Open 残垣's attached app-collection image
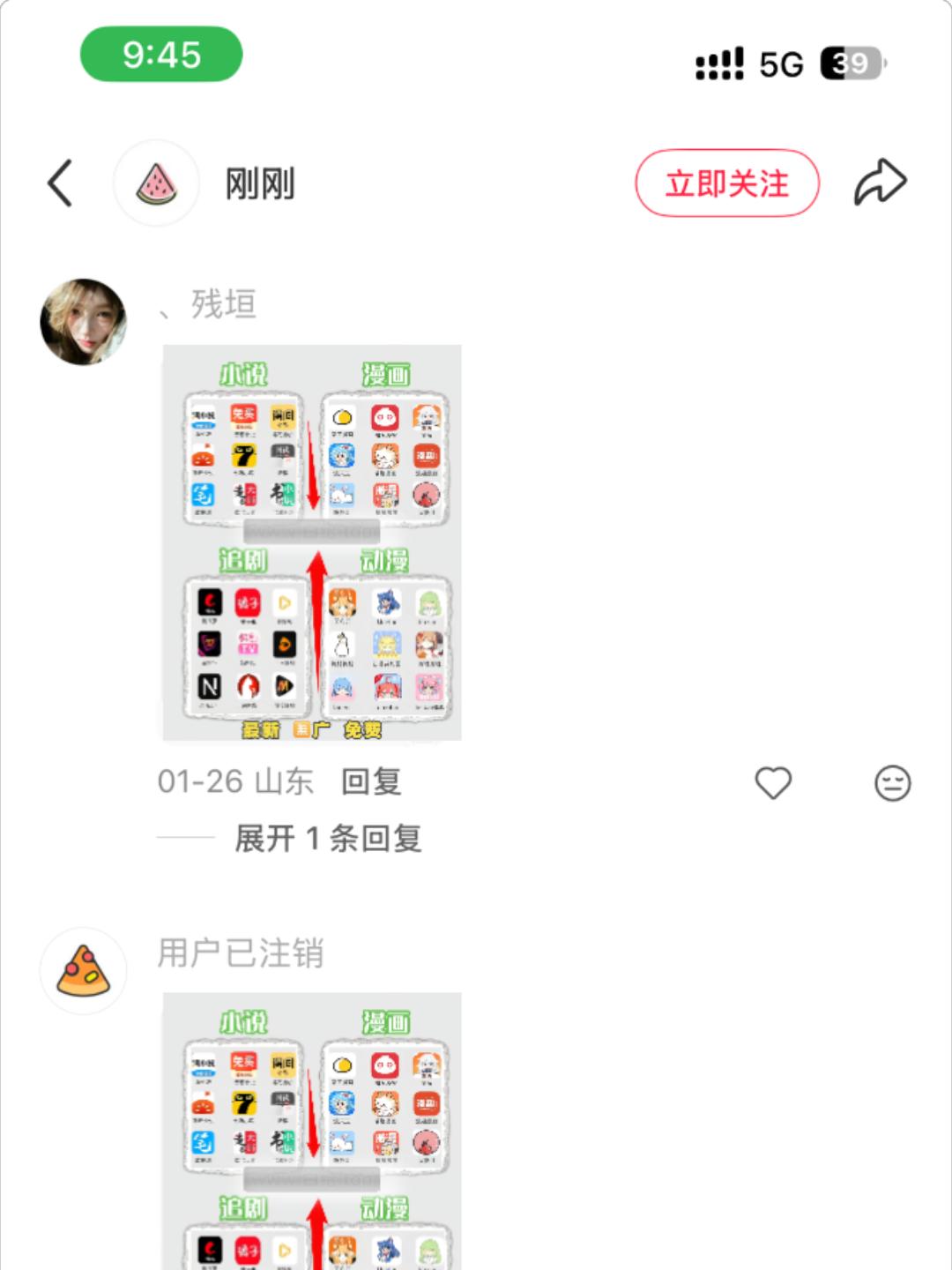 click(x=310, y=542)
